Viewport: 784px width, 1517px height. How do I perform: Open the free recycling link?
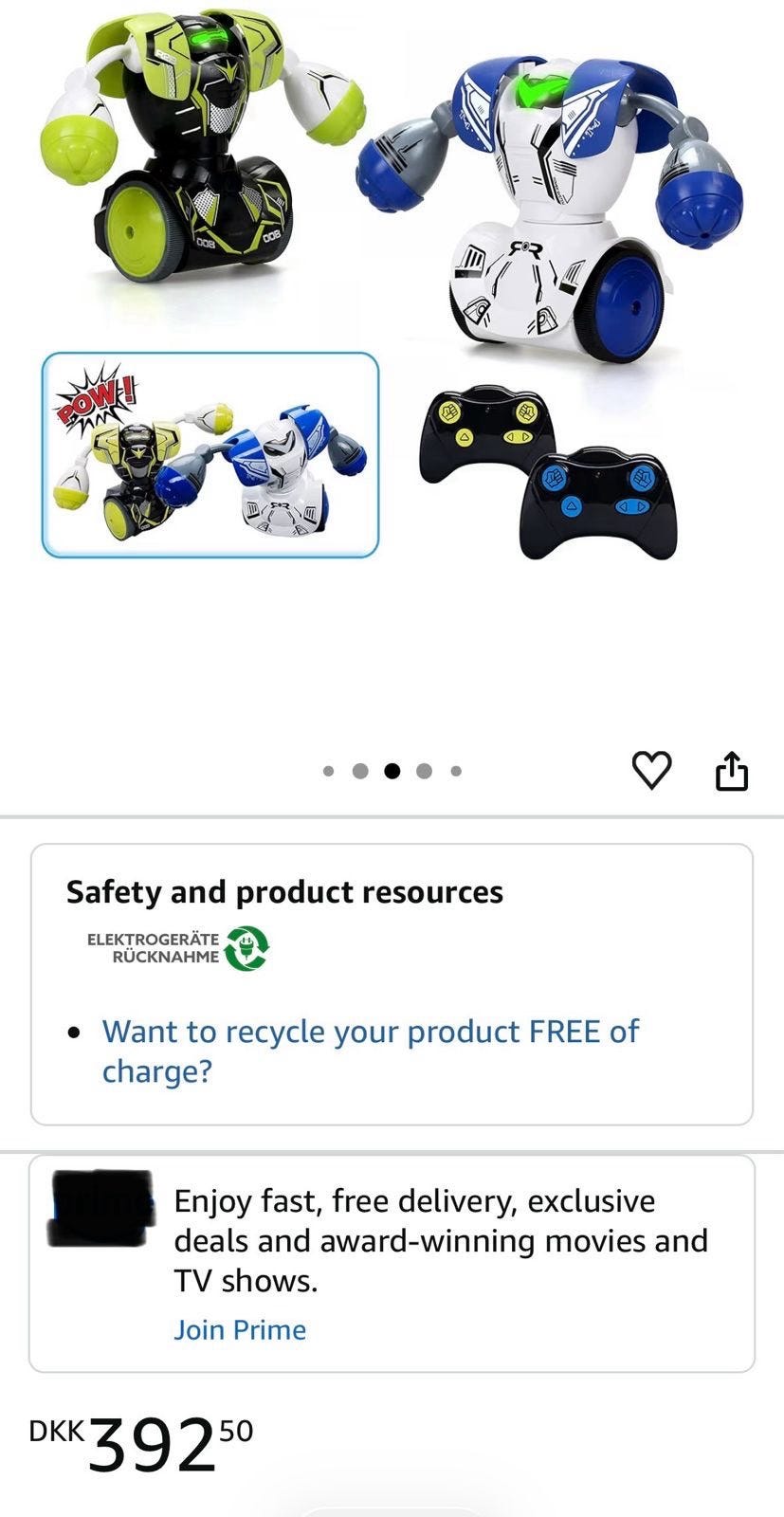click(371, 1051)
